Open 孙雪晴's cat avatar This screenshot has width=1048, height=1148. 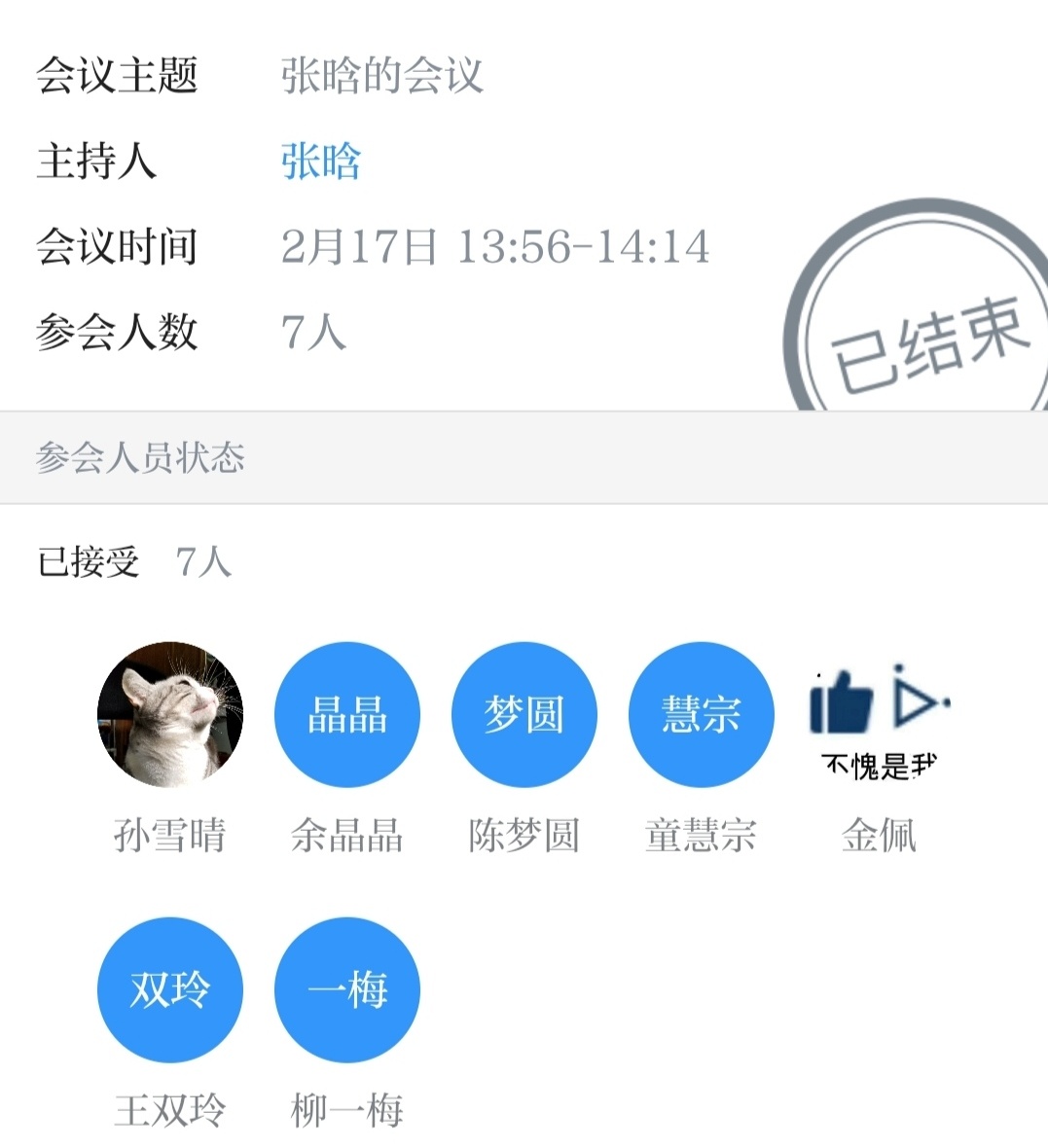(170, 714)
